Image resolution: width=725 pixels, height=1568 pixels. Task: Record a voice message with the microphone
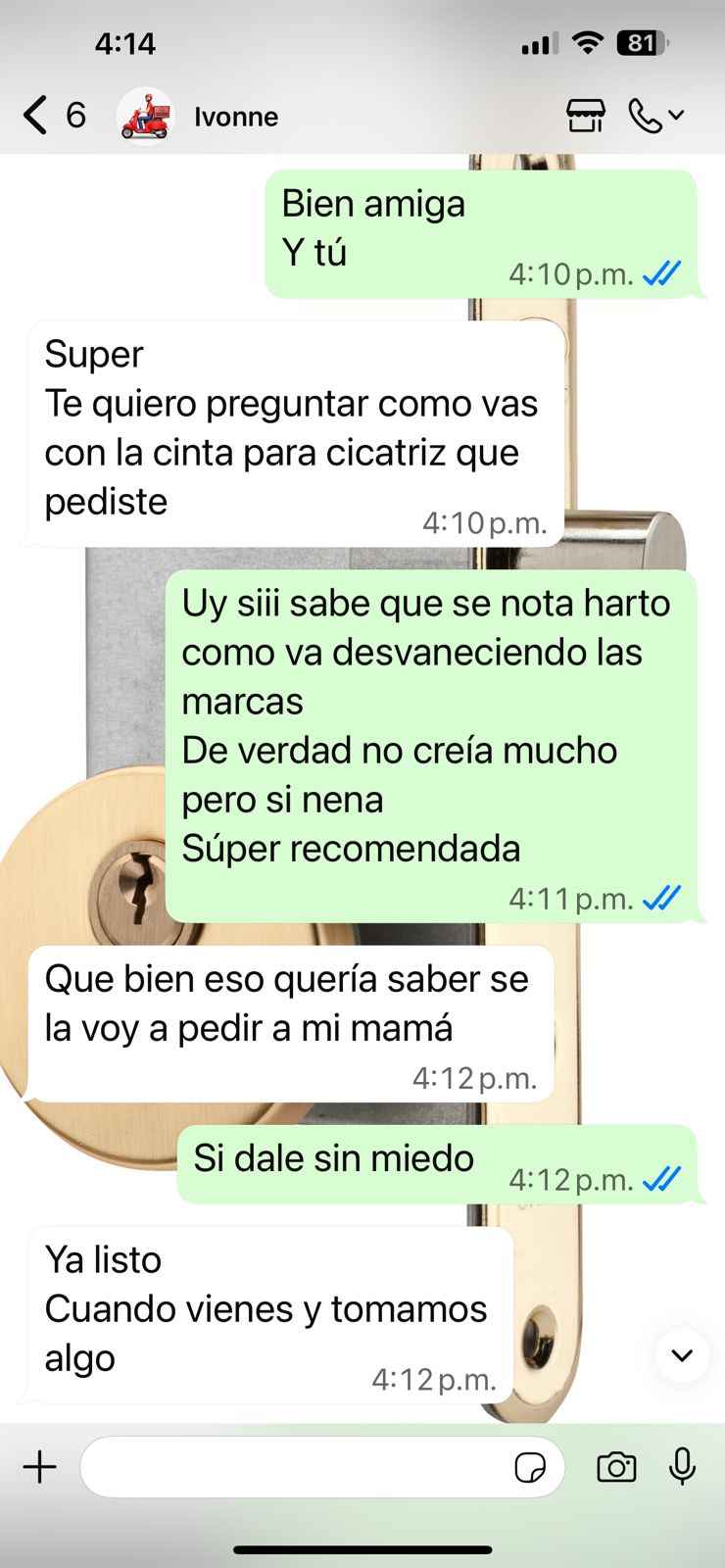[682, 1467]
